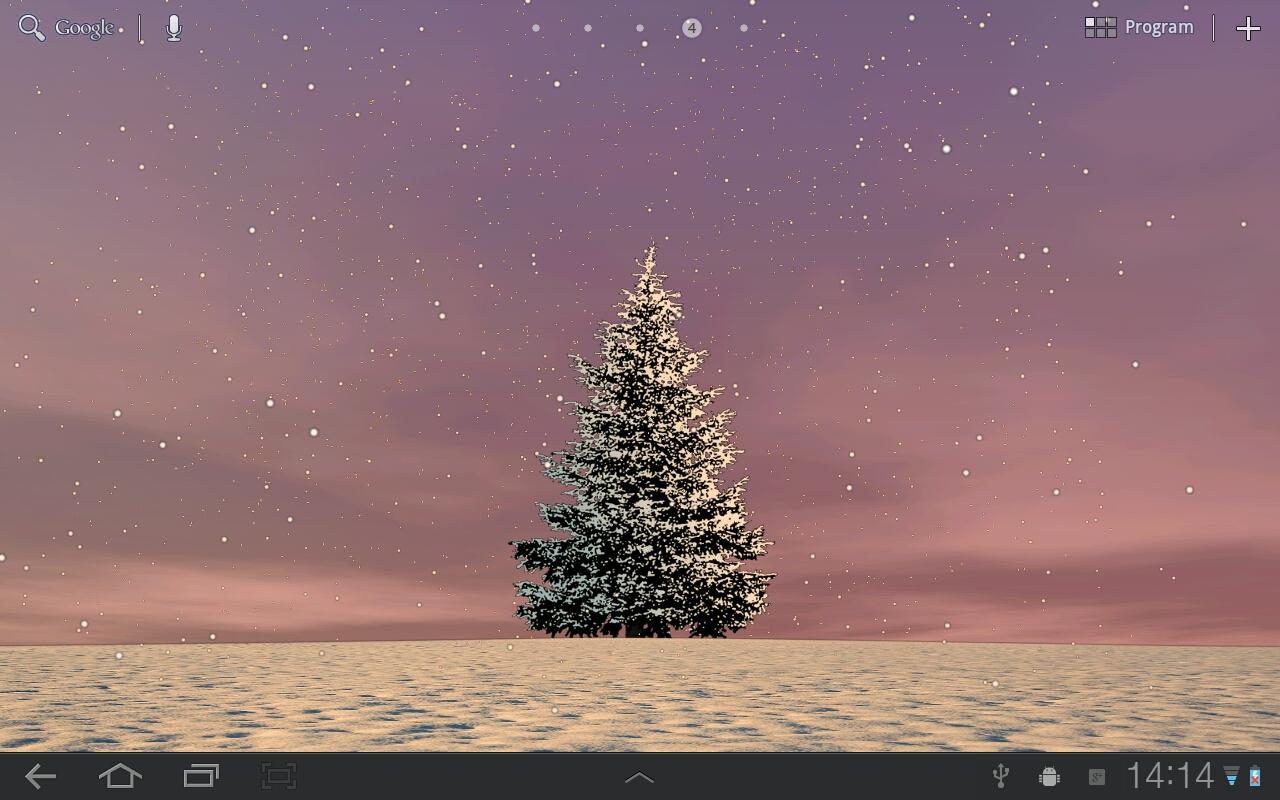This screenshot has width=1280, height=800.
Task: Add a widget with the plus icon
Action: [1248, 28]
